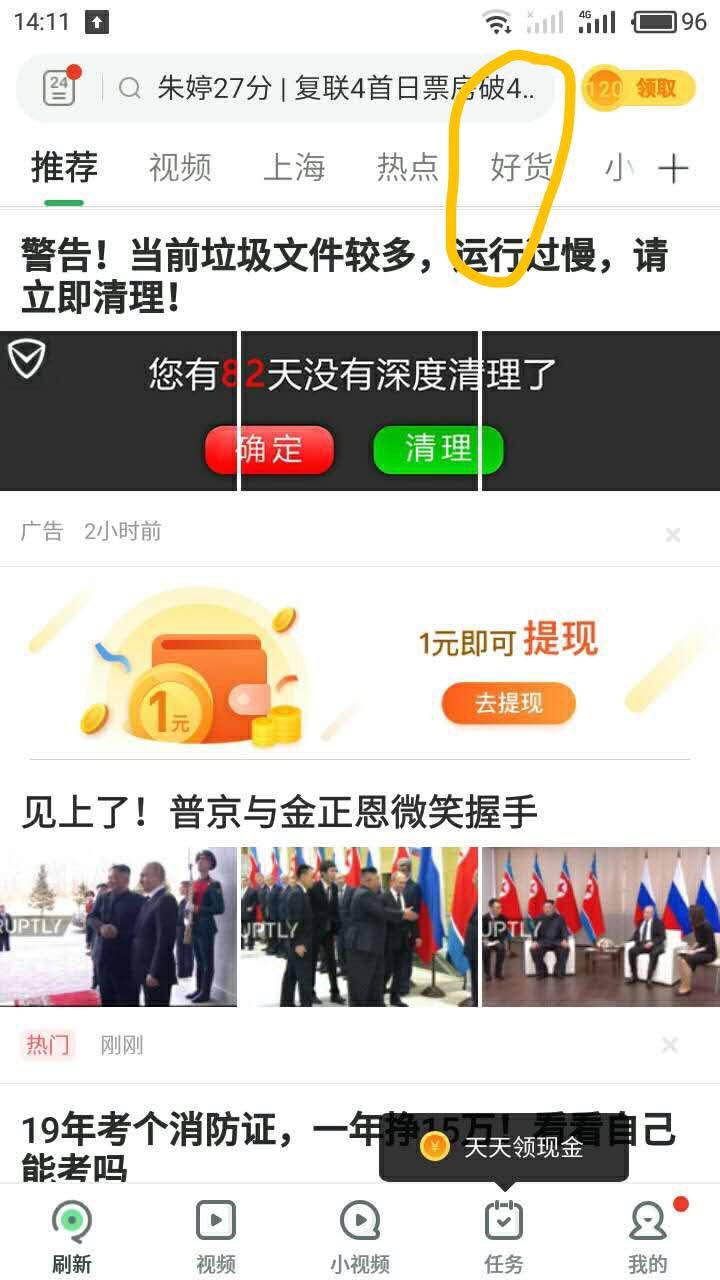The image size is (720, 1280).
Task: Go to the 任务 tasks tab
Action: (504, 1238)
